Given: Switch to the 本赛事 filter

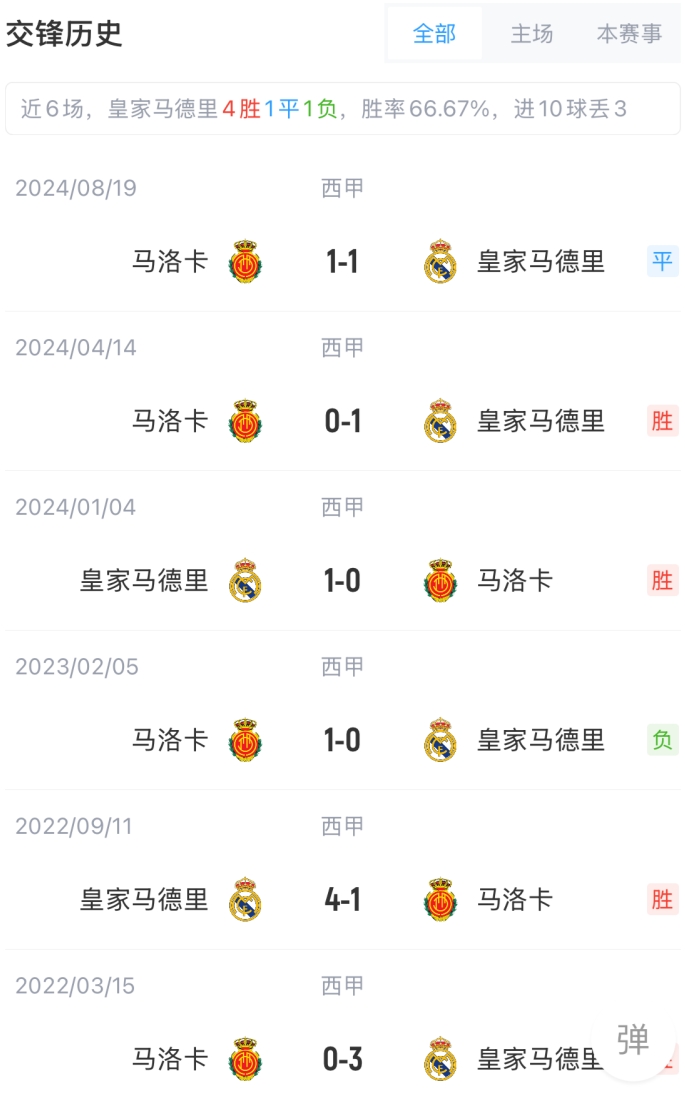Looking at the screenshot, I should (x=629, y=34).
